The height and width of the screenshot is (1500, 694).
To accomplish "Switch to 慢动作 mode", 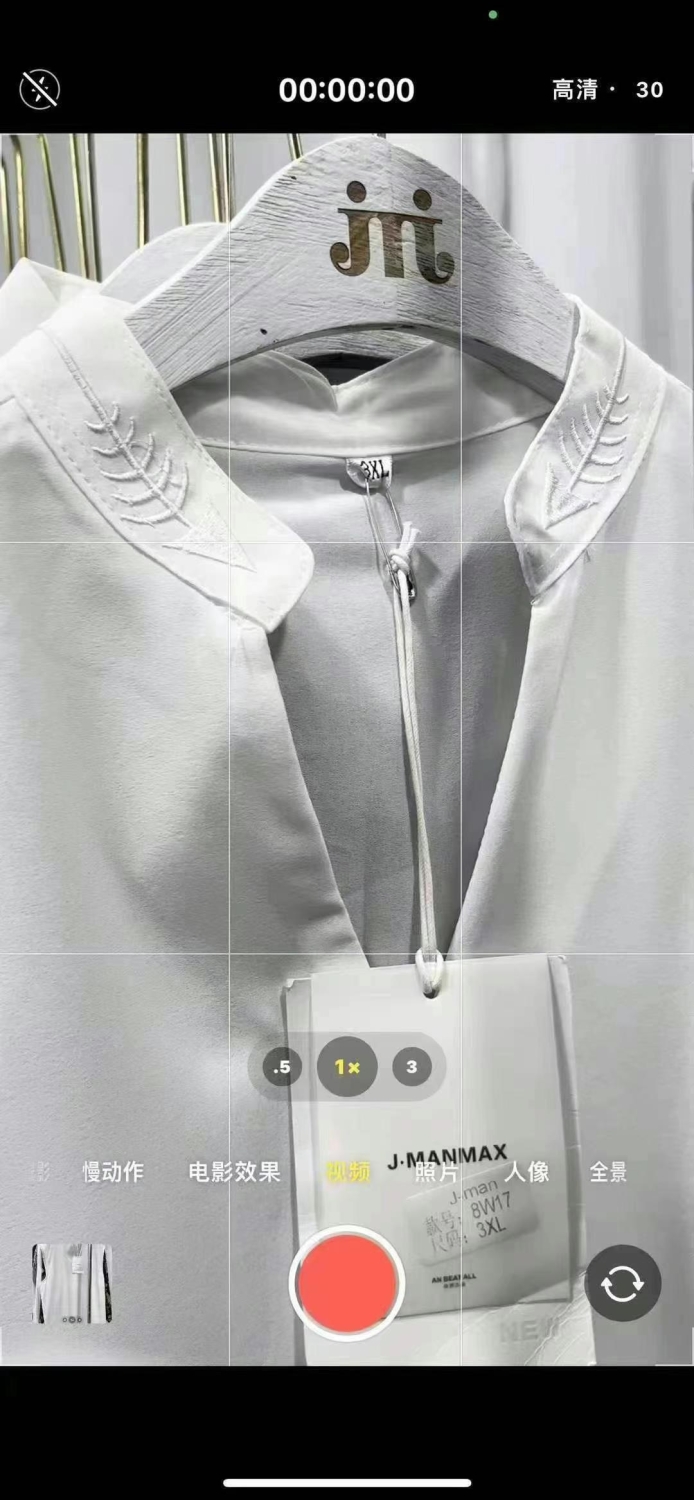I will click(x=113, y=1172).
